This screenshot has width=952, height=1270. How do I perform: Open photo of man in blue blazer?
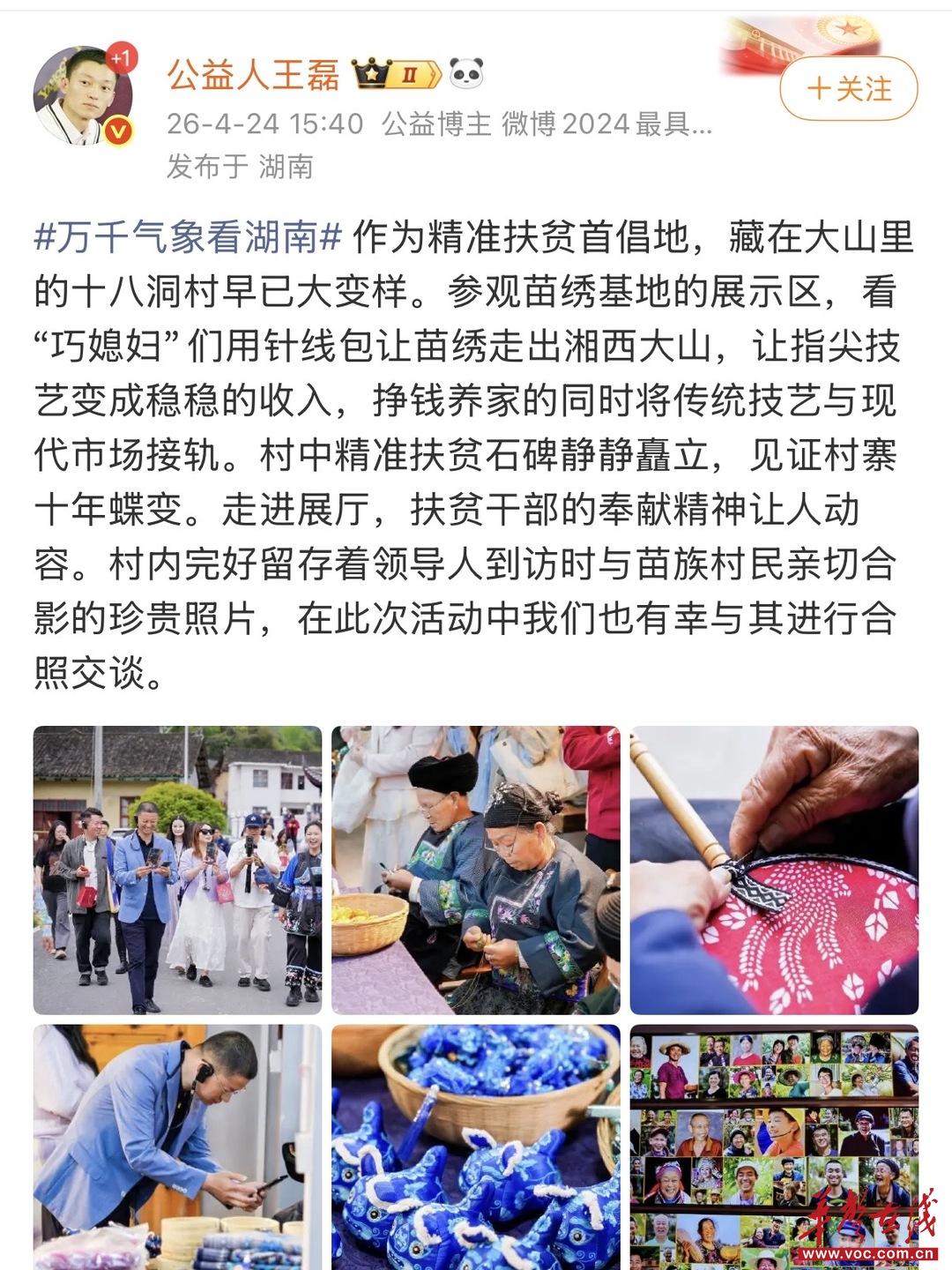click(177, 1147)
